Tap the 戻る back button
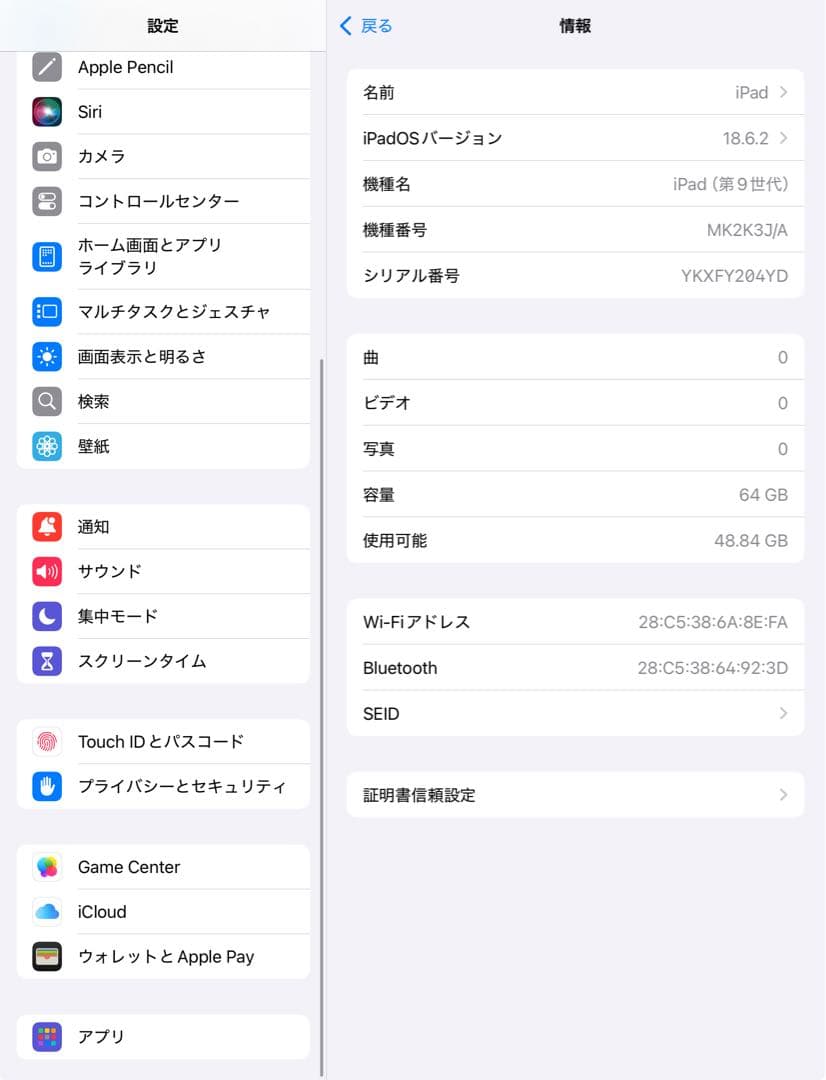This screenshot has height=1080, width=826. [x=365, y=26]
